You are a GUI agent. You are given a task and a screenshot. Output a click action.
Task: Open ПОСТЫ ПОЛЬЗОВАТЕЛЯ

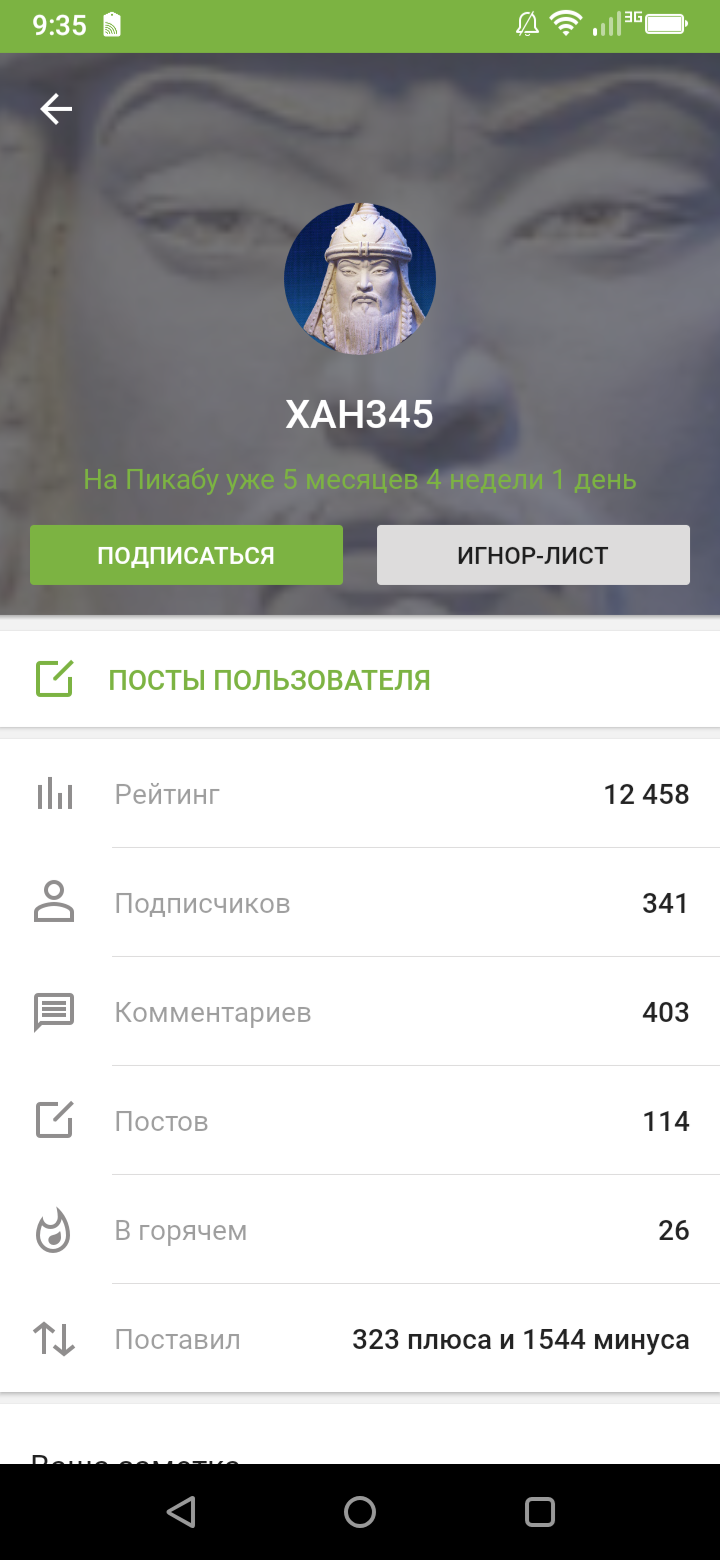pos(269,680)
